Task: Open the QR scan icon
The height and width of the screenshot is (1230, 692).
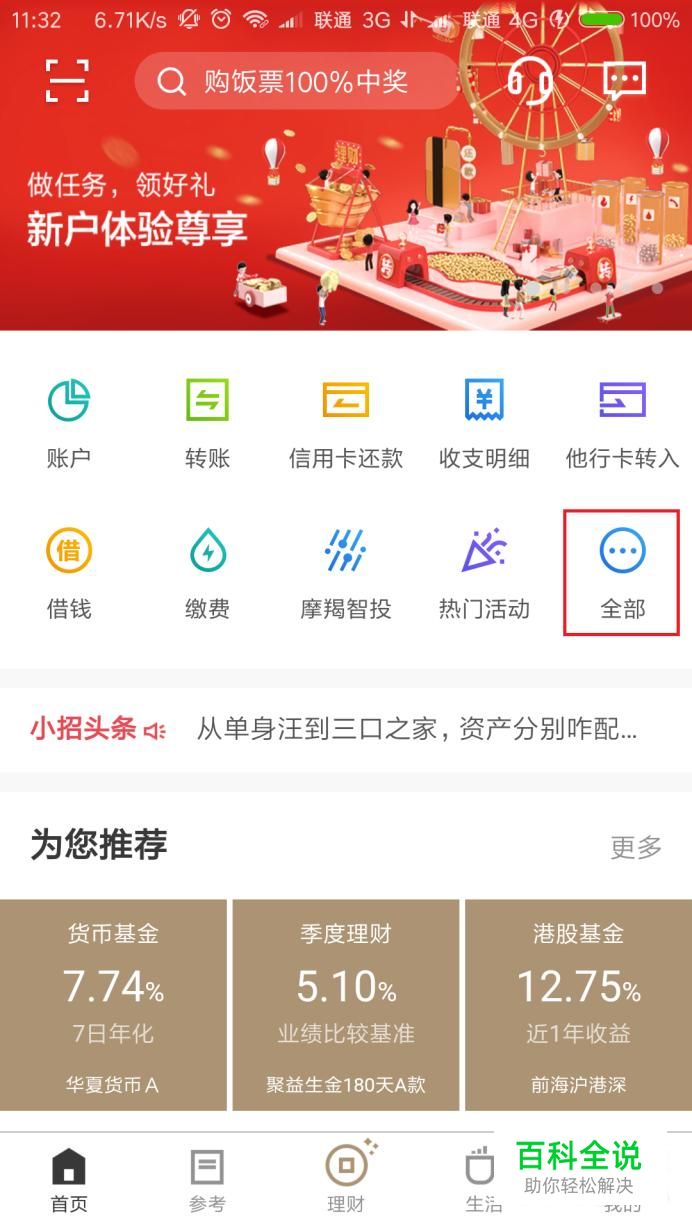Action: [67, 81]
